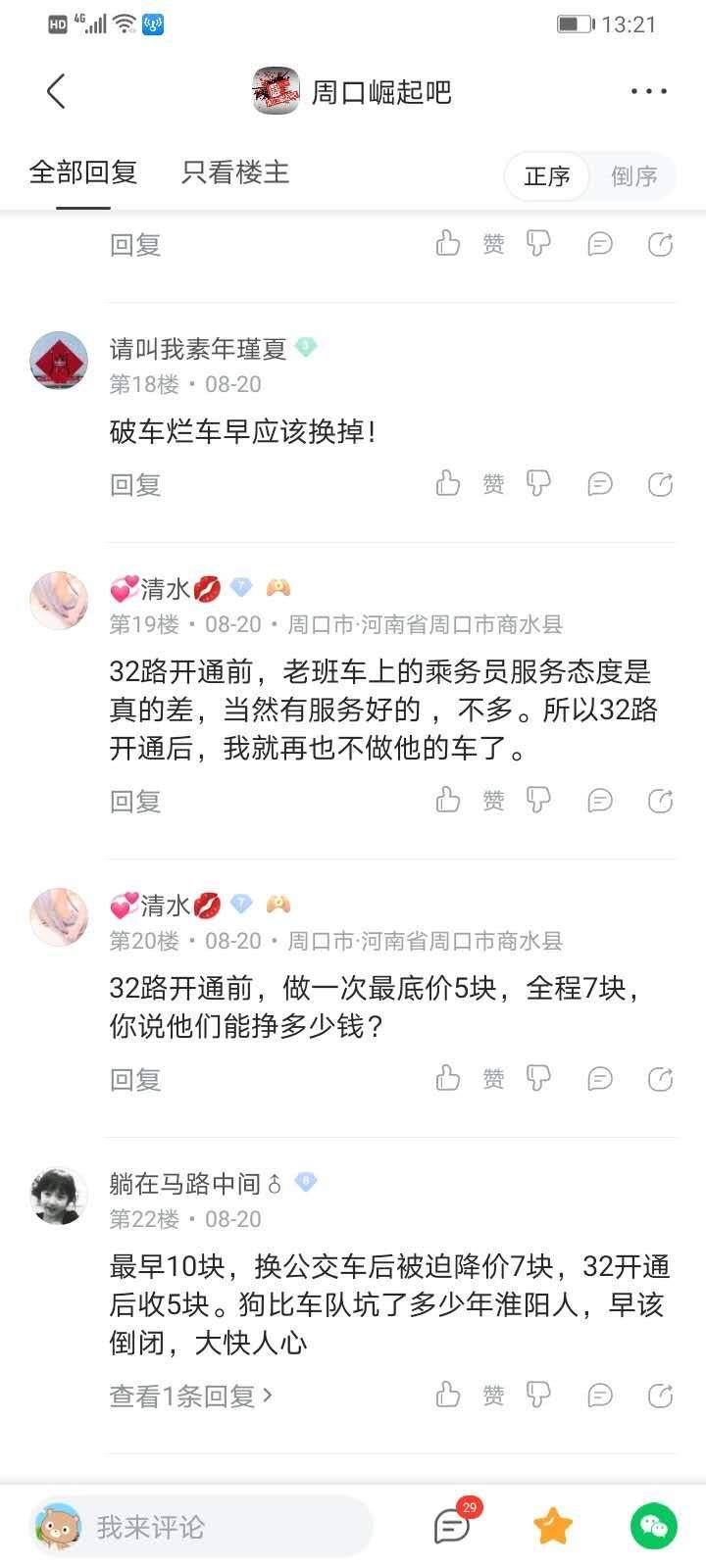Favorite this thread with the star
The width and height of the screenshot is (706, 1568).
click(552, 1526)
